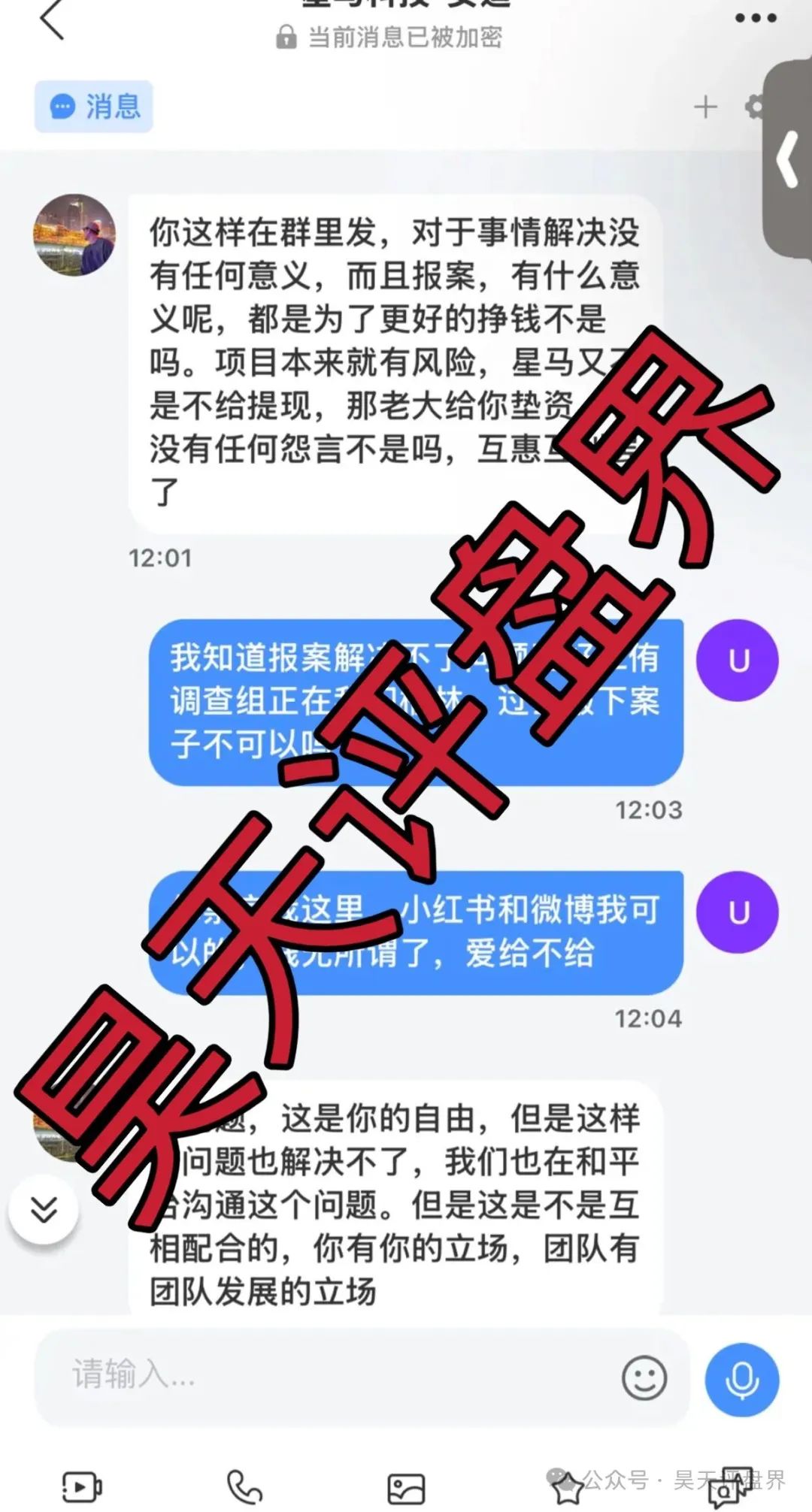
Task: Select the 消息 tab
Action: [x=94, y=107]
